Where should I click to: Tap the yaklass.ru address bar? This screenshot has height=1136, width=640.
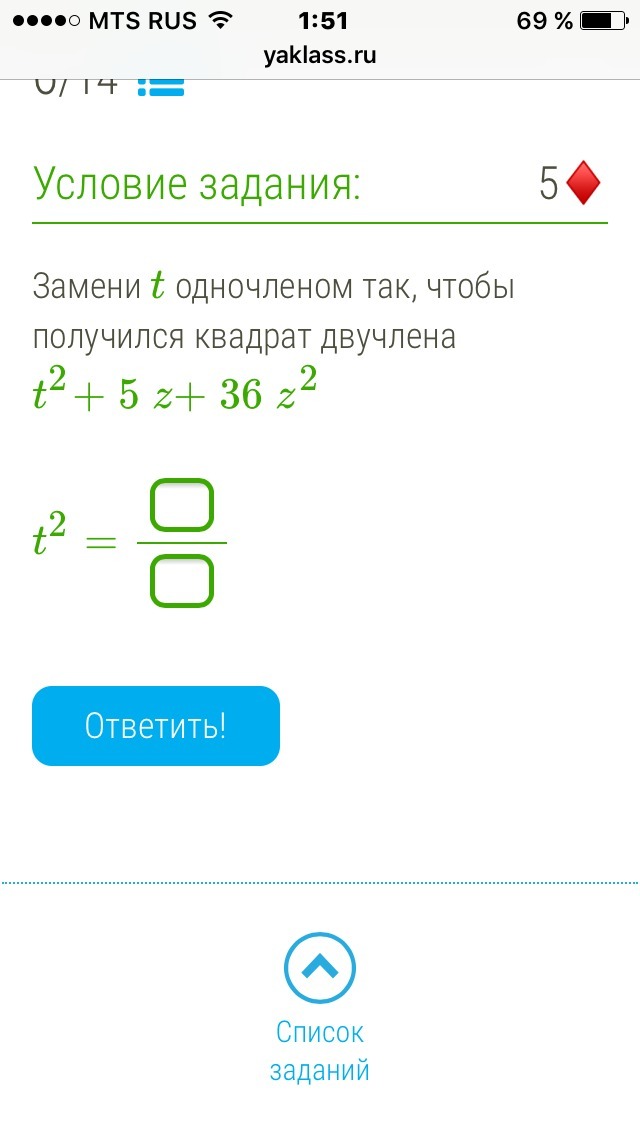coord(320,56)
